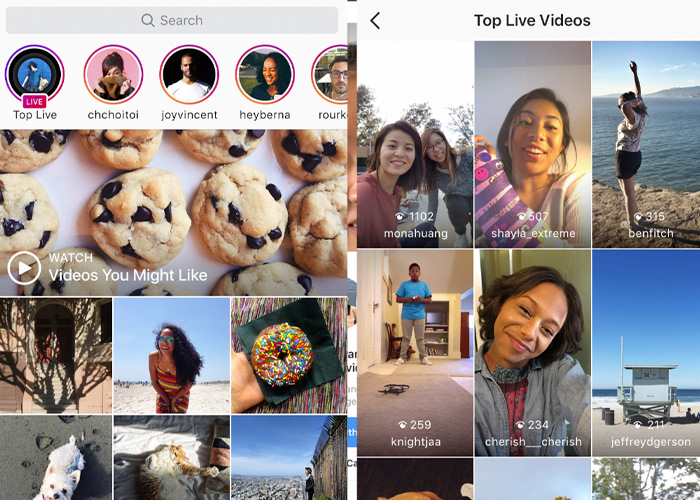View chchoitoi's story

(112, 76)
